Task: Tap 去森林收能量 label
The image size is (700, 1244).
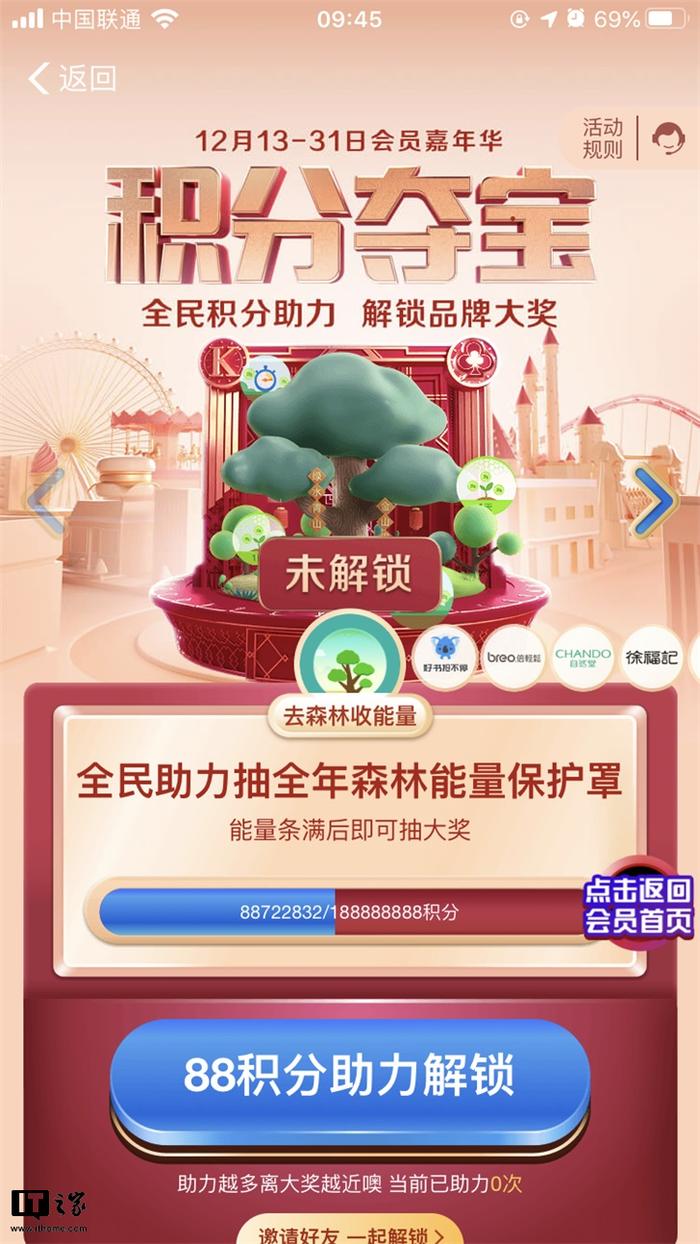Action: click(350, 715)
